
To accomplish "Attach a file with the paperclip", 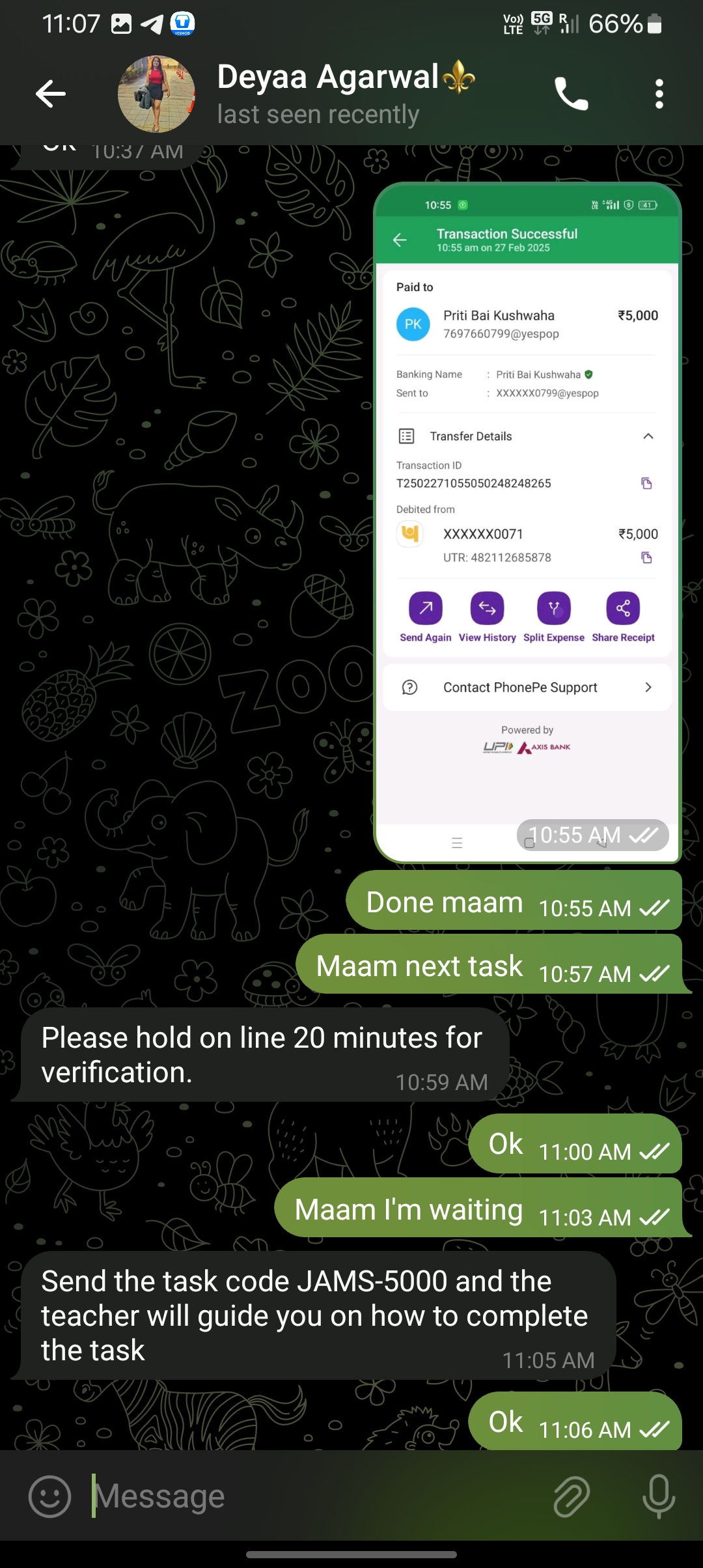I will [571, 1496].
